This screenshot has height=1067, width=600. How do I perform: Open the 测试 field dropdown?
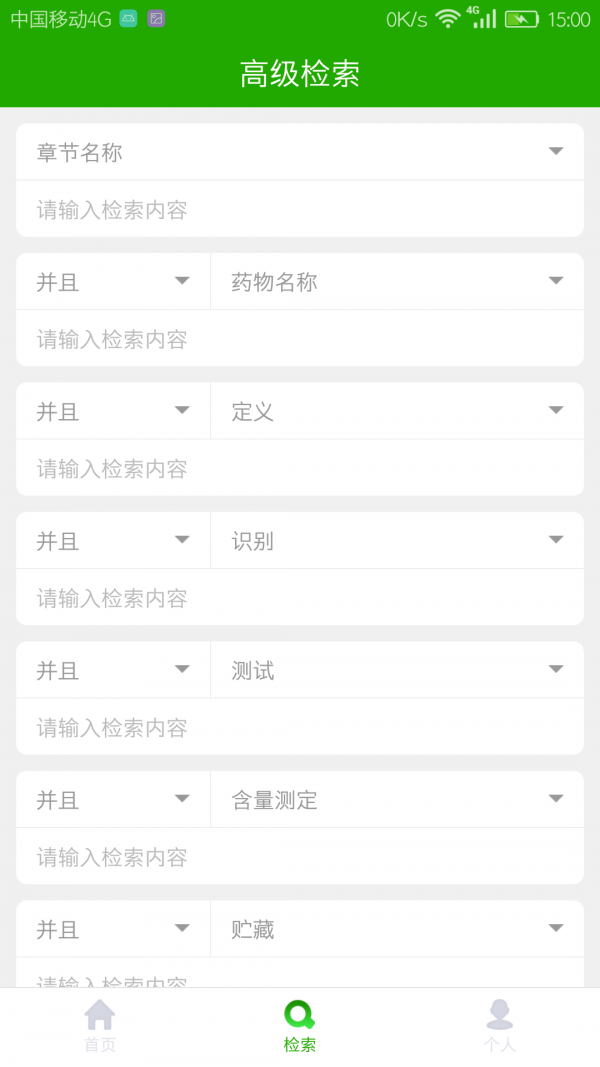[x=397, y=670]
